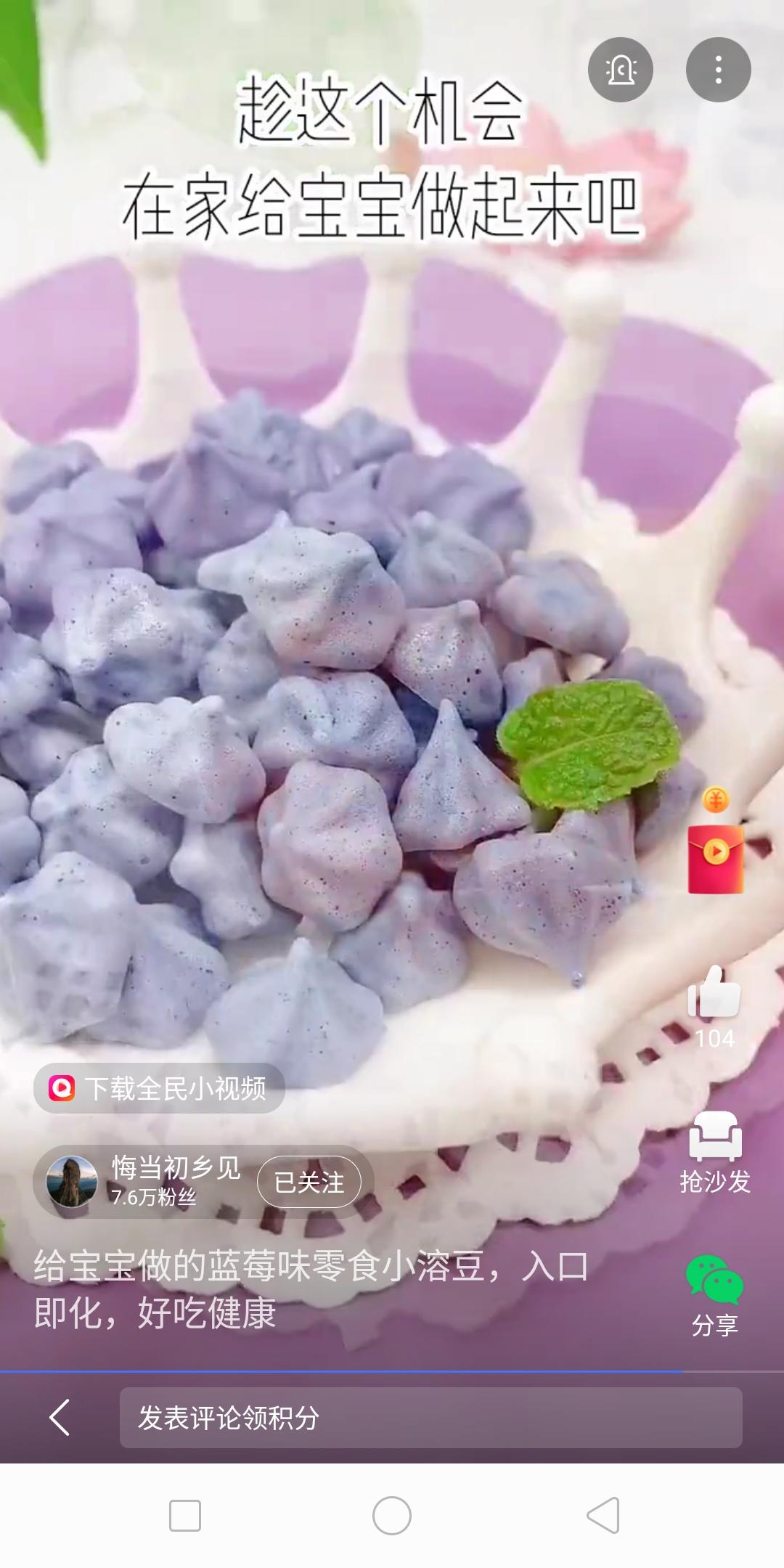
Task: Tap the system home button
Action: 392,1516
